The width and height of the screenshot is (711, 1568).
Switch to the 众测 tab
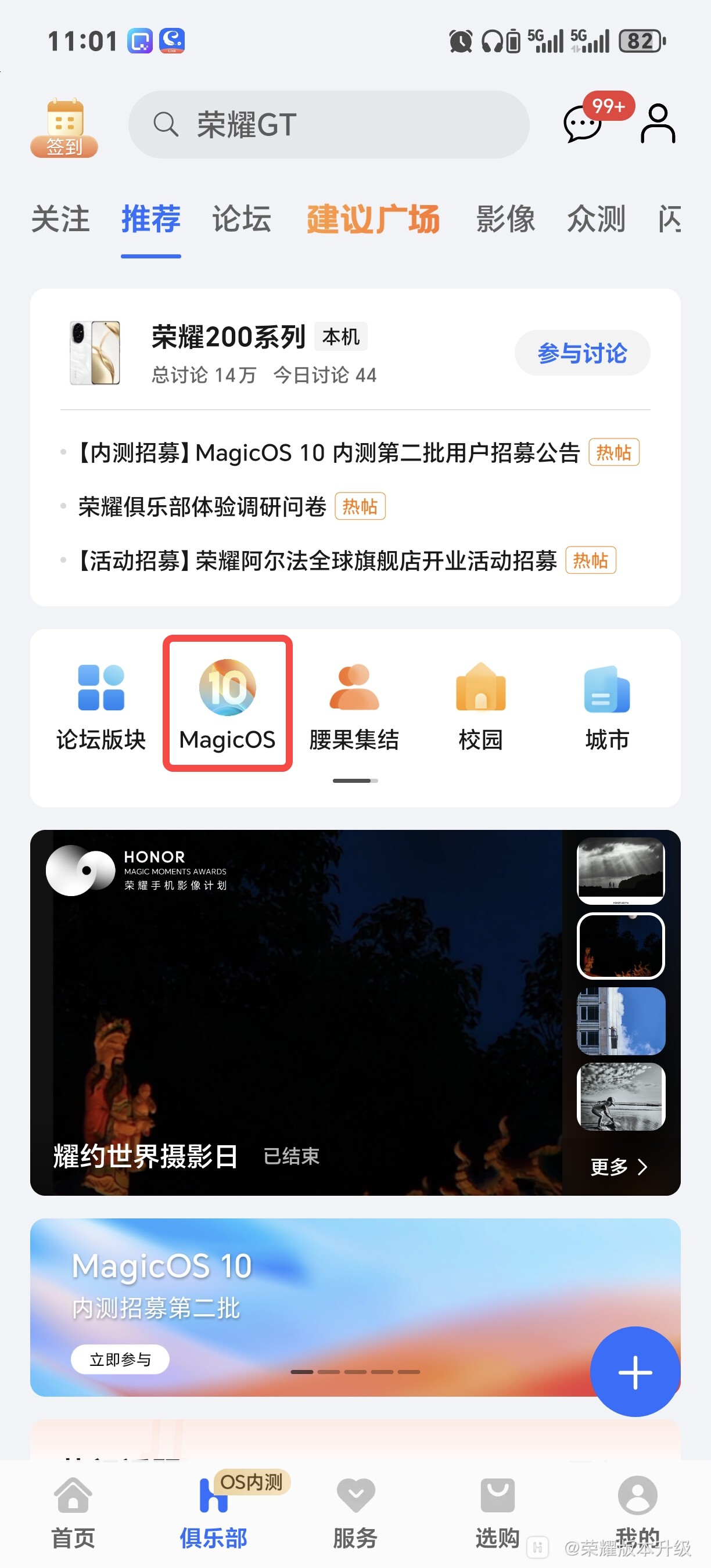point(596,219)
